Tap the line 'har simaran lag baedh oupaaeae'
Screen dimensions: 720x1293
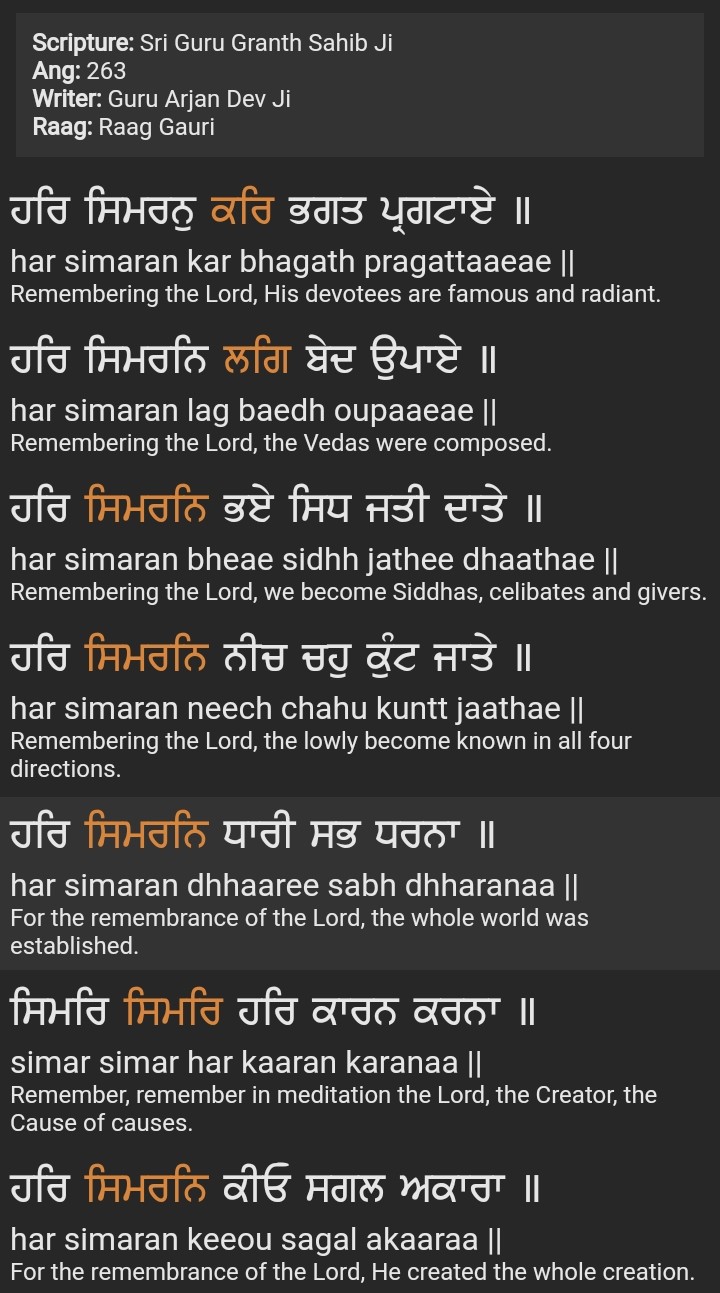253,410
